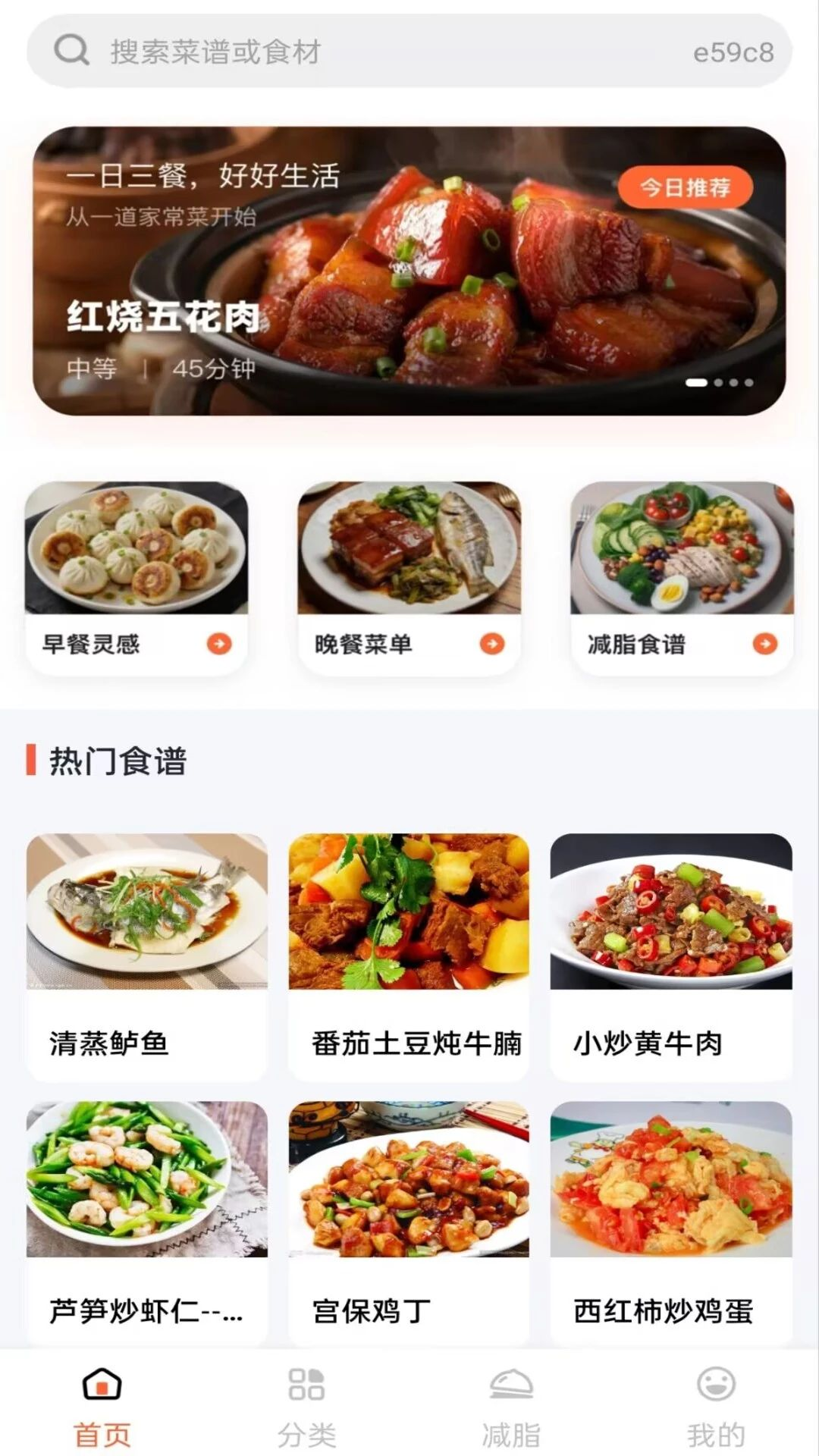Open the 红烧五花肉 featured banner
This screenshot has width=819, height=1456.
pos(409,271)
